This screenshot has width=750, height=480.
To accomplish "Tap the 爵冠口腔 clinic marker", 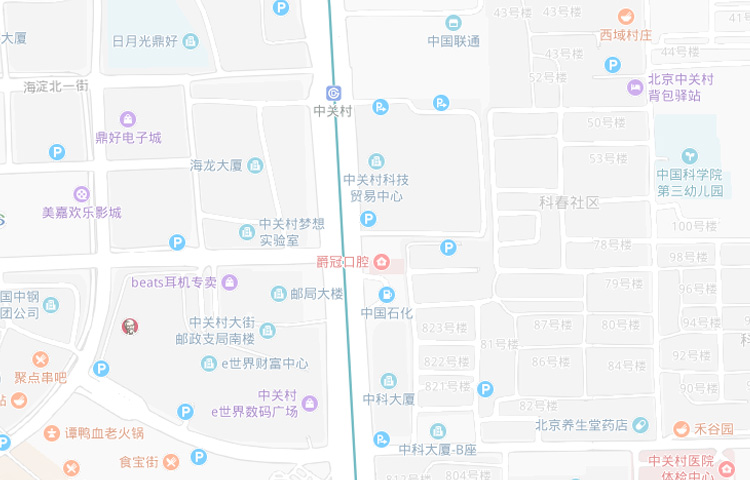I will pos(381,262).
